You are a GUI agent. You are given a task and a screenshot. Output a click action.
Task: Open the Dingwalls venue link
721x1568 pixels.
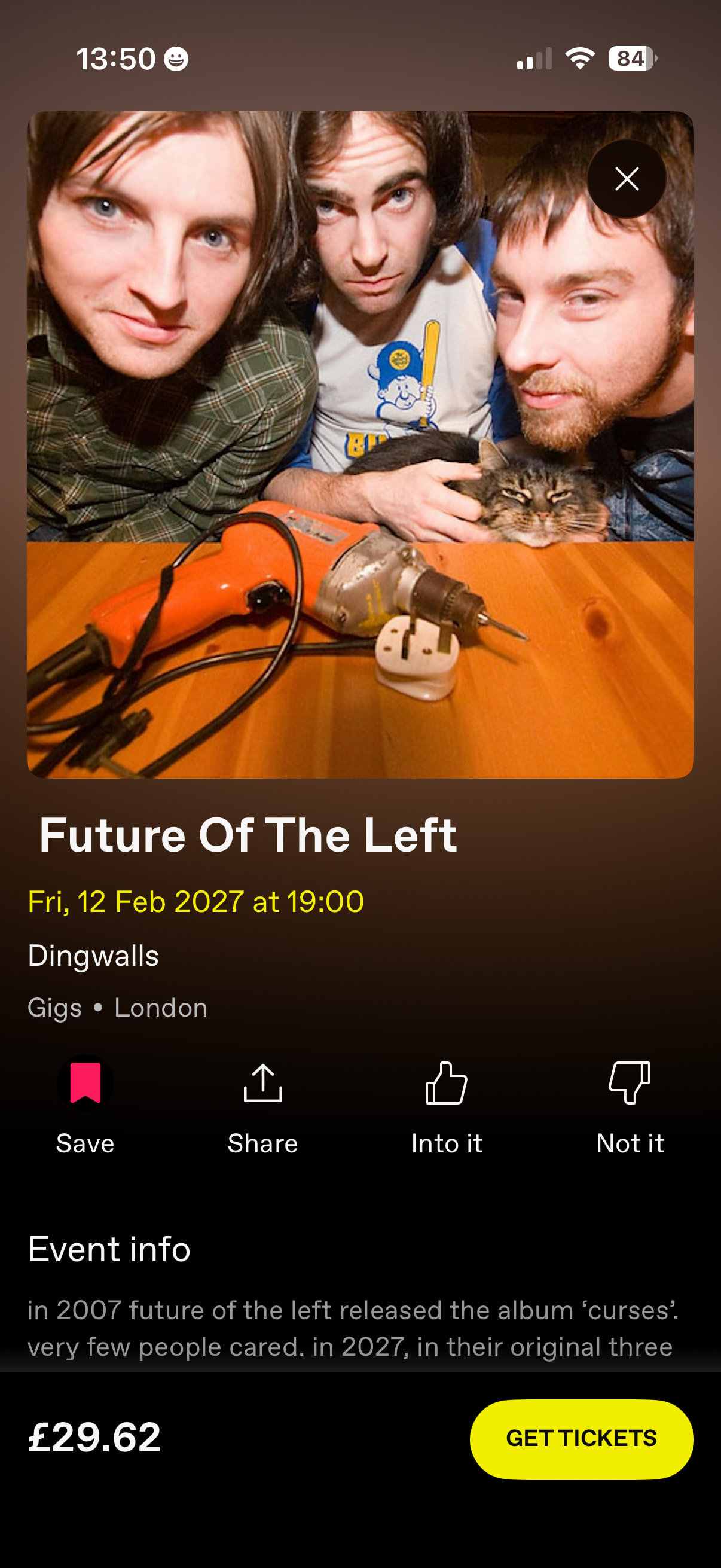click(93, 956)
